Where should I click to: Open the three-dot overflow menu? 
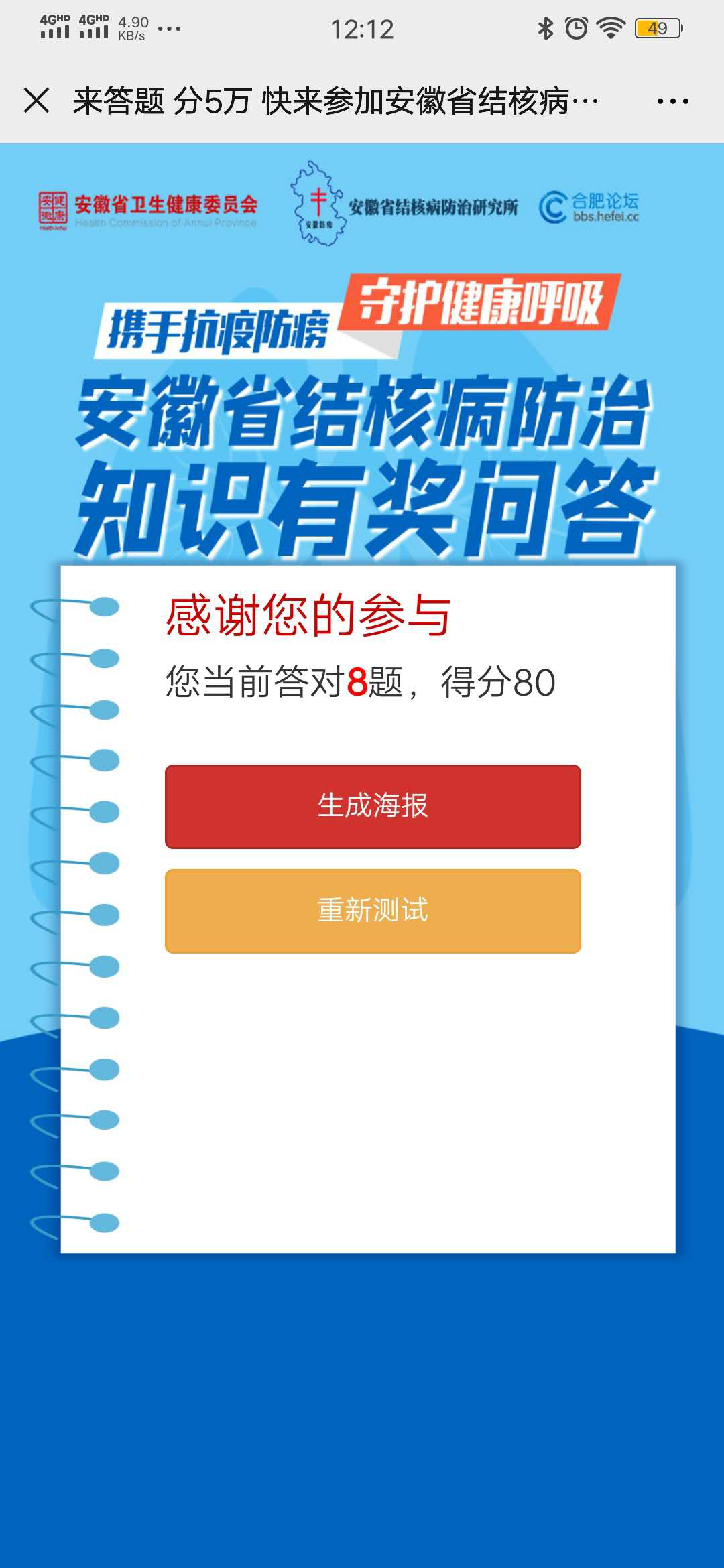point(672,101)
